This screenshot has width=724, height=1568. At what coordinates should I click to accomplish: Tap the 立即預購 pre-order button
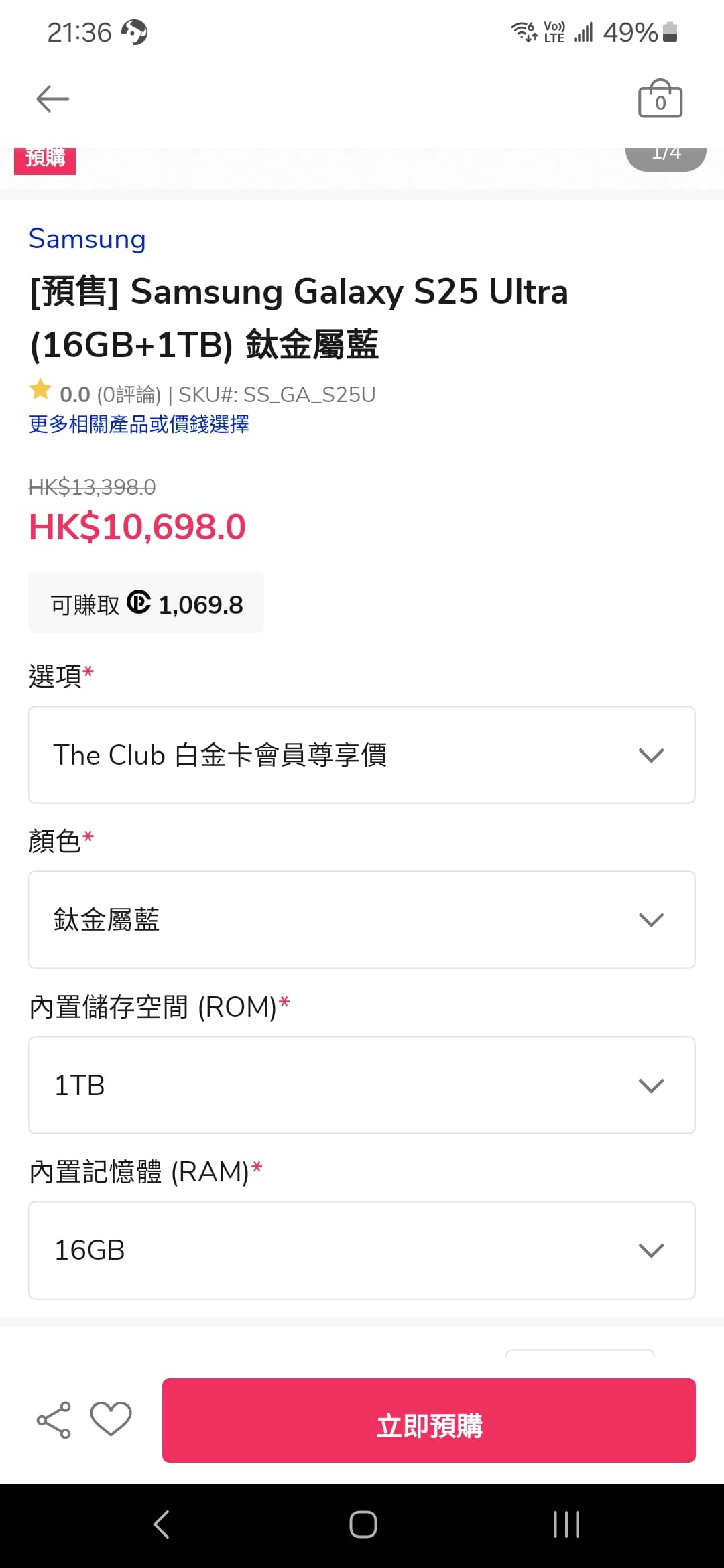pyautogui.click(x=429, y=1421)
